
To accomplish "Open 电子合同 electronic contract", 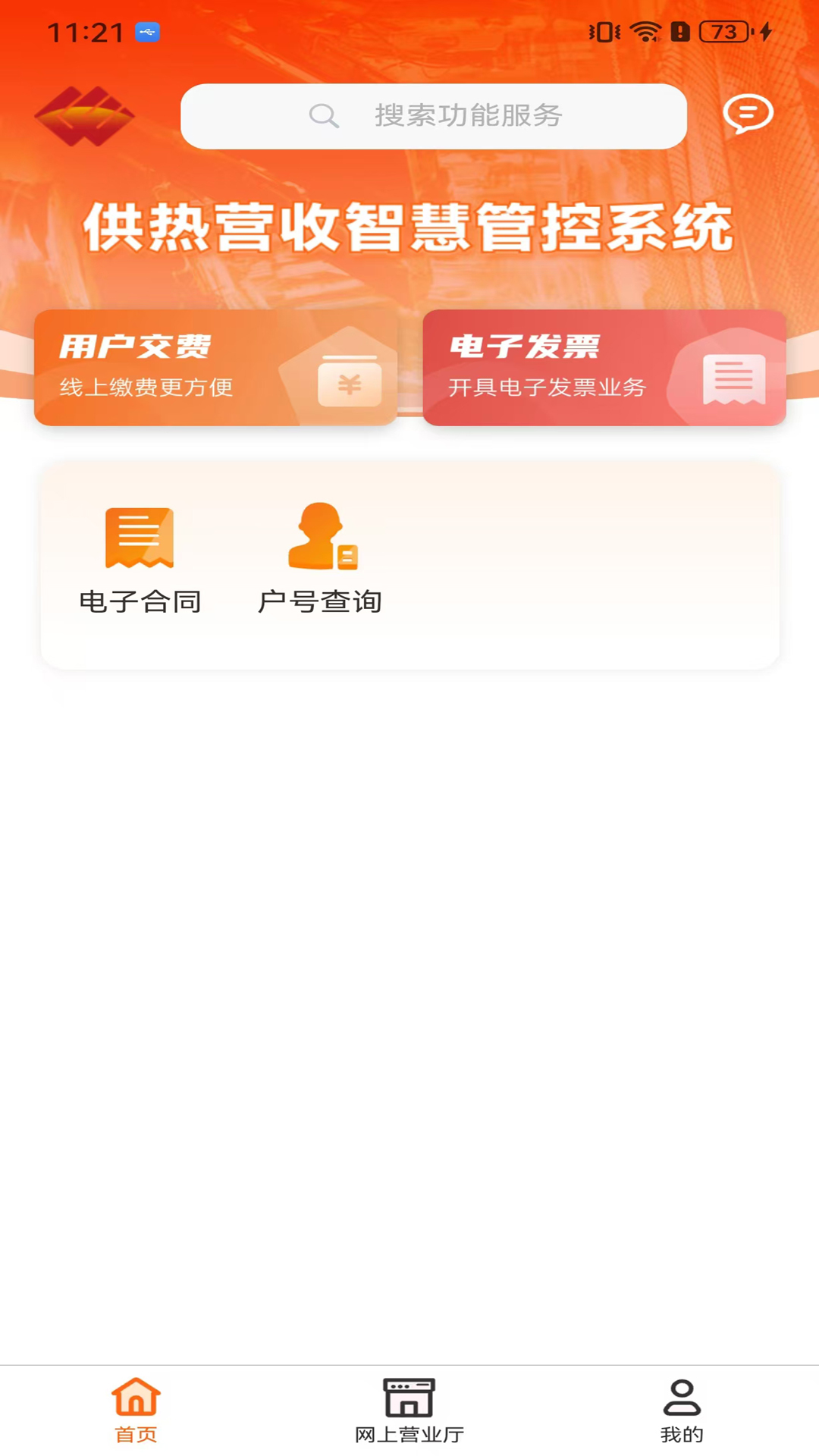I will click(140, 558).
